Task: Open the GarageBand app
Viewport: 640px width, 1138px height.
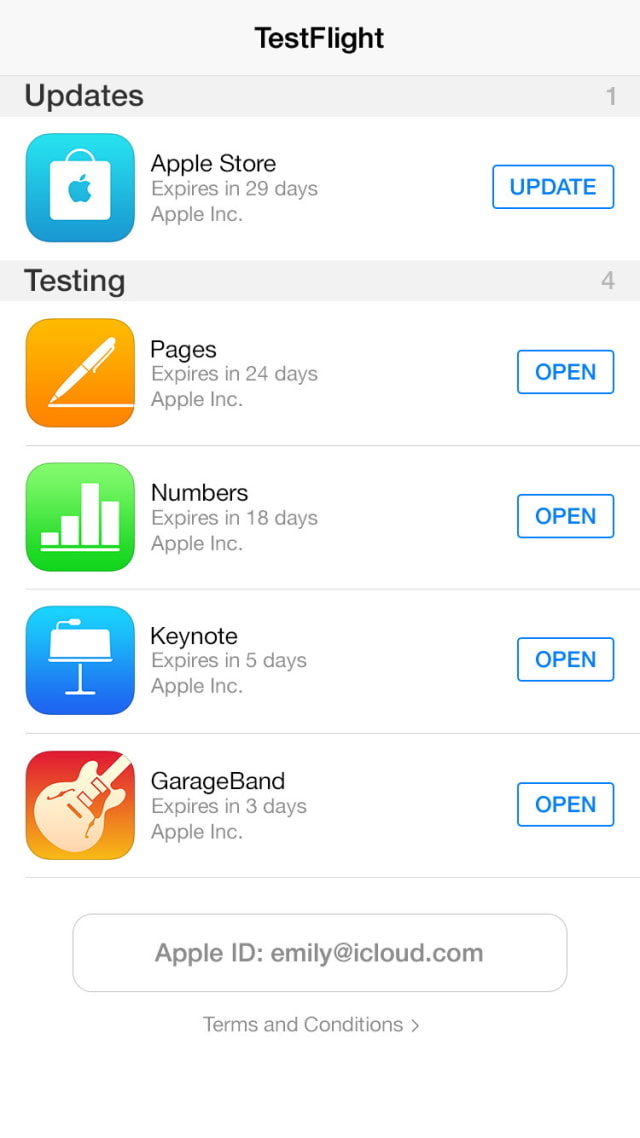Action: pyautogui.click(x=565, y=804)
